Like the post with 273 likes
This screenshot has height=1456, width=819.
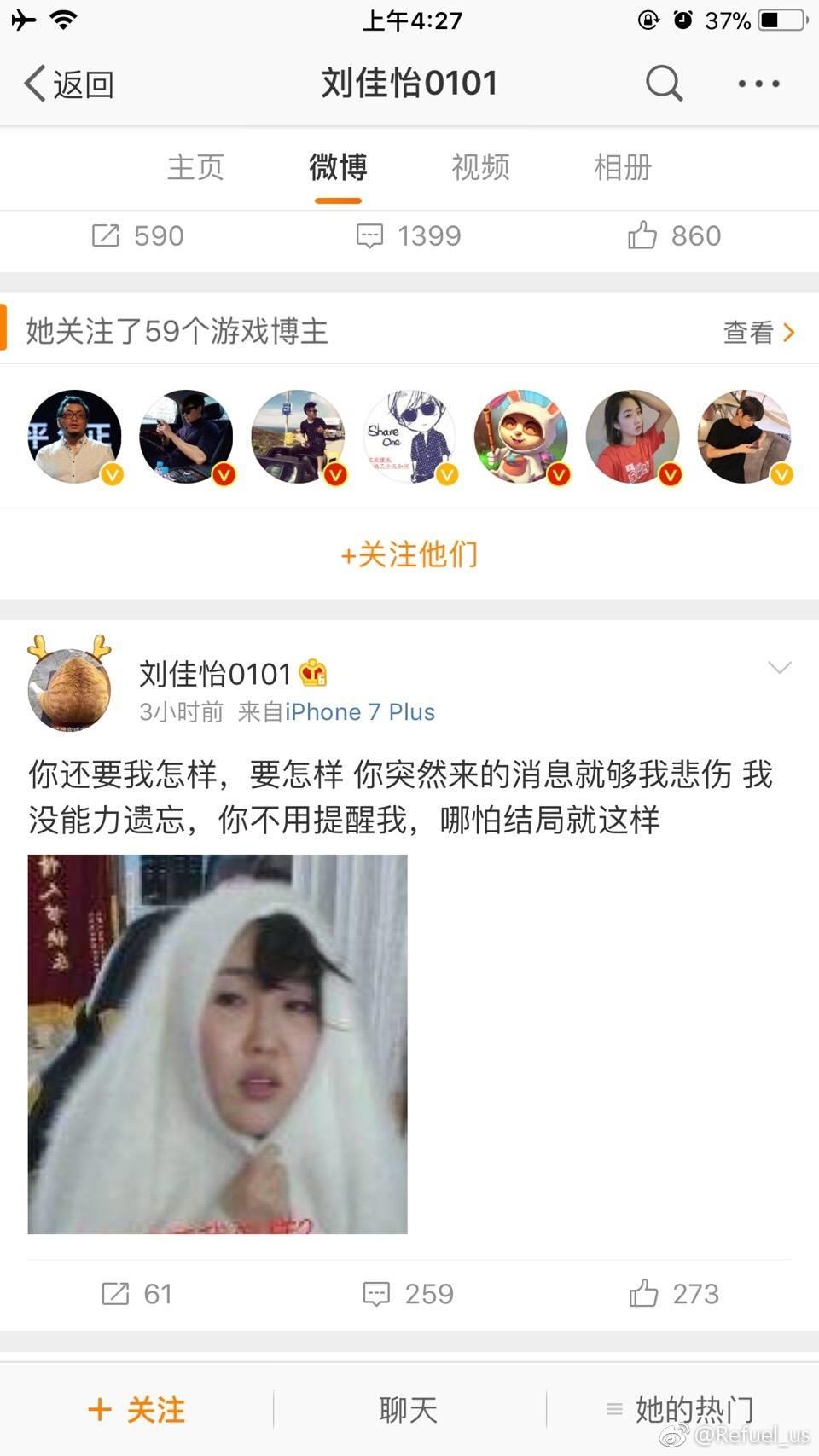674,1294
